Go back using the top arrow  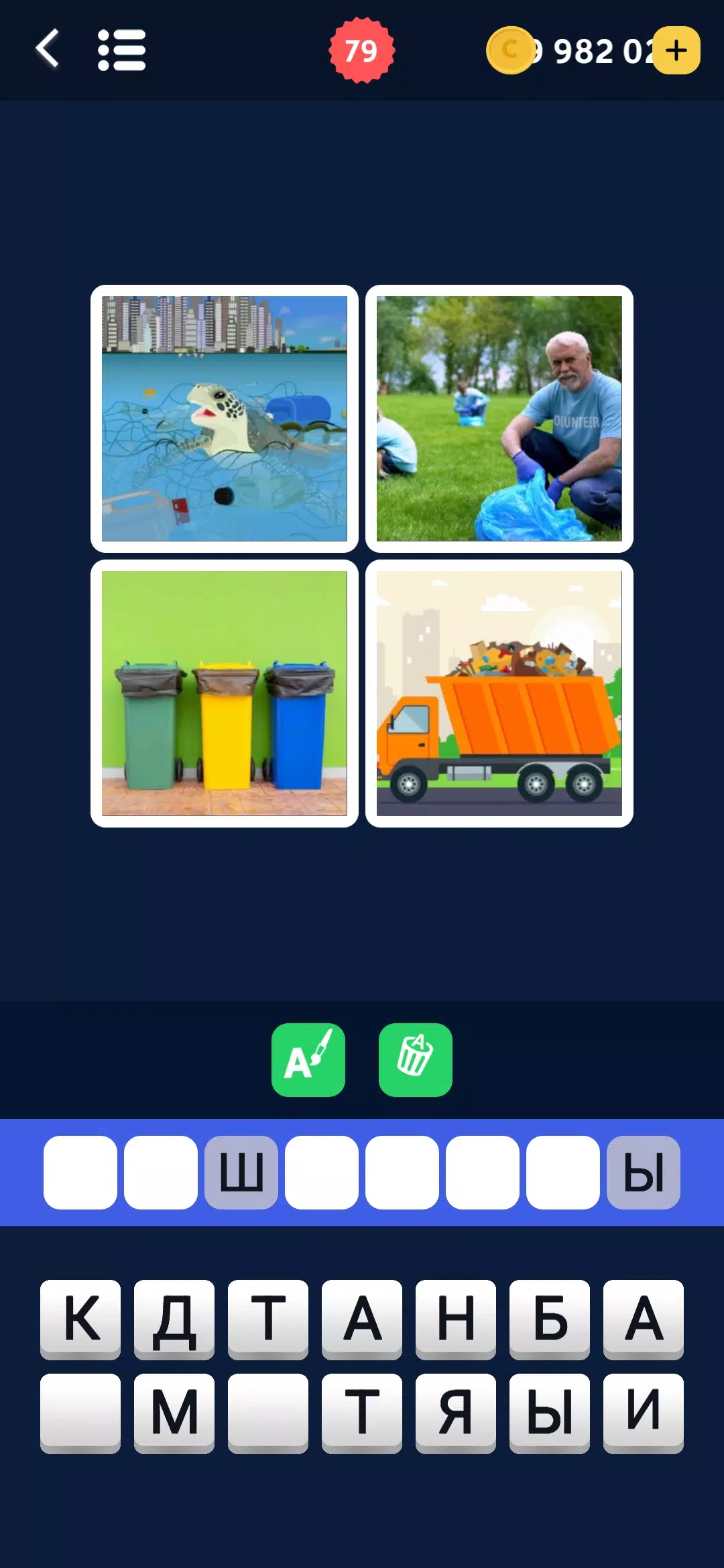coord(48,49)
